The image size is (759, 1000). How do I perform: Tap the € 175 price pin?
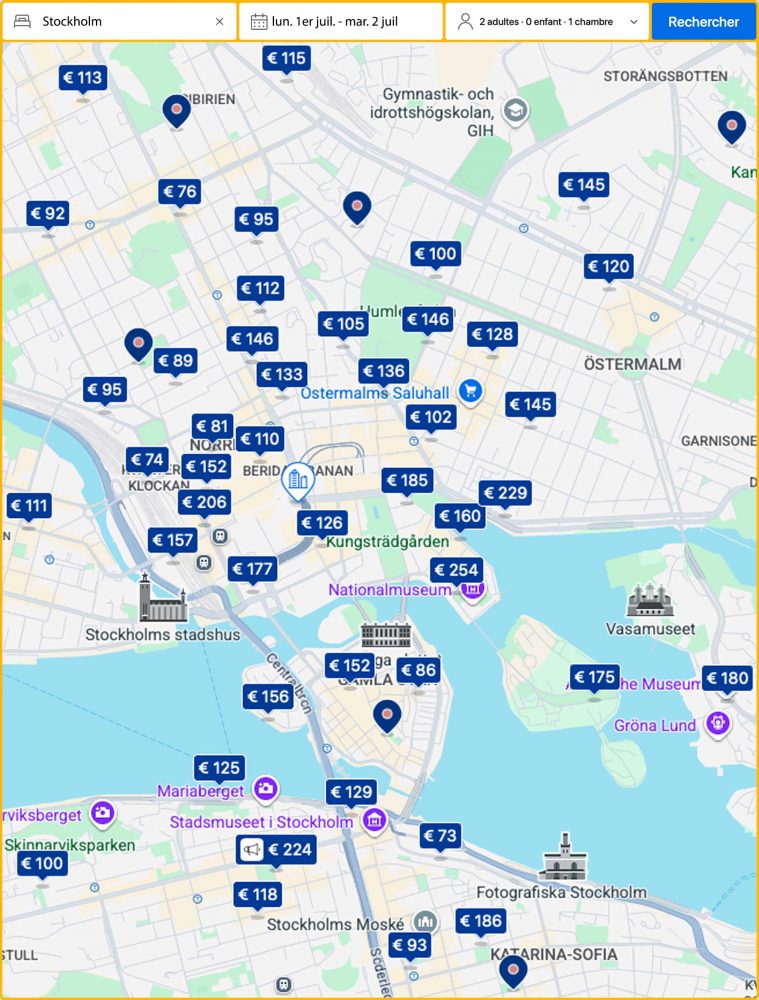[594, 677]
